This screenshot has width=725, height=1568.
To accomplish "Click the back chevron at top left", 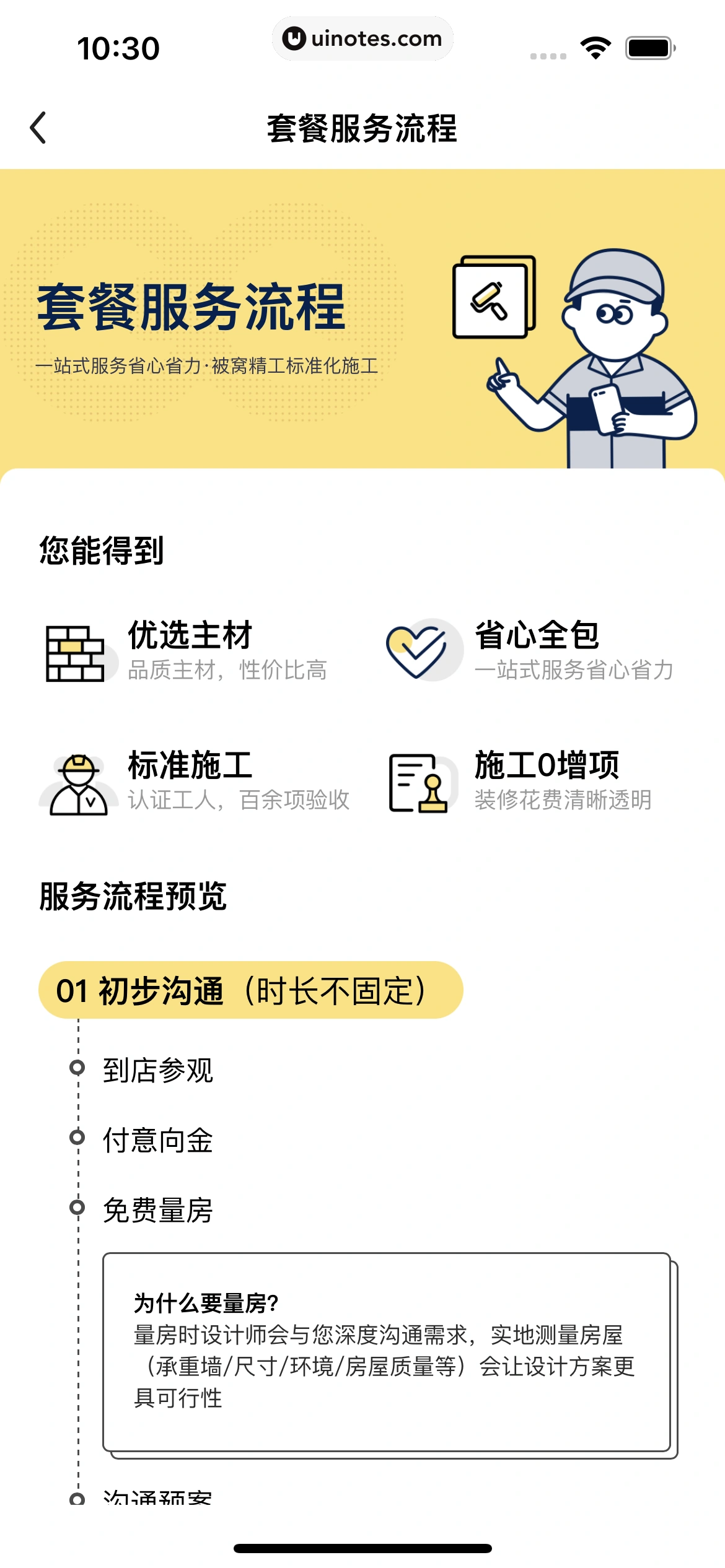I will point(37,128).
